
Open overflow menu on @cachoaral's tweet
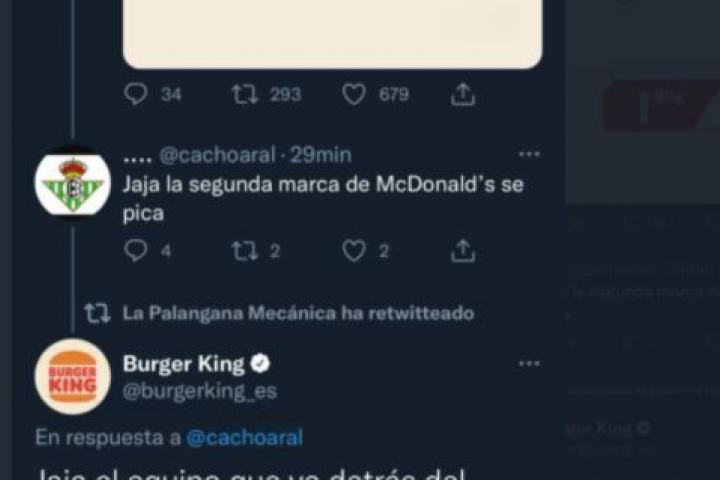(x=529, y=155)
